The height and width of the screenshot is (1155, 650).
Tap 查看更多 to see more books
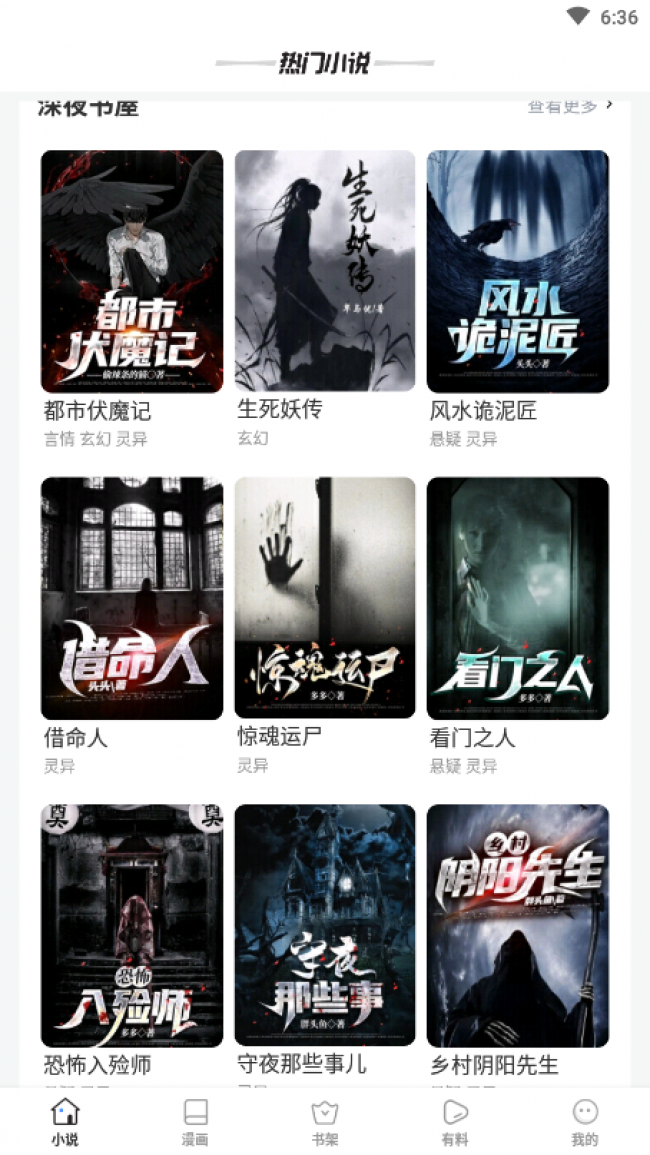pyautogui.click(x=569, y=106)
